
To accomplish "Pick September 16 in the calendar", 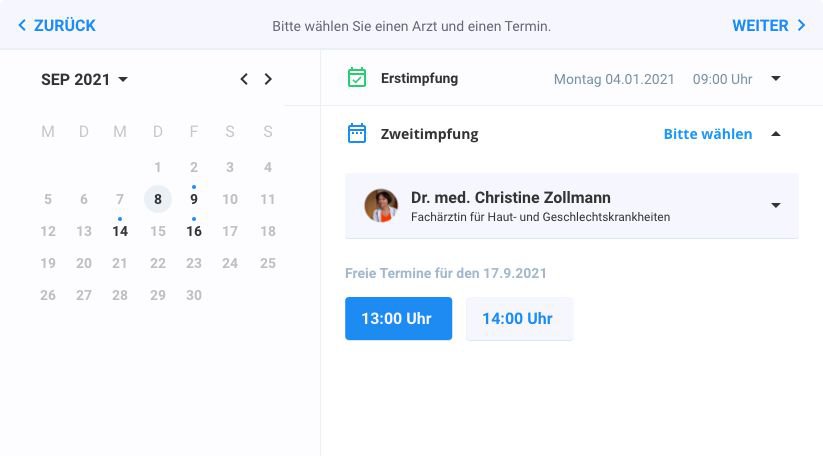I will click(194, 231).
